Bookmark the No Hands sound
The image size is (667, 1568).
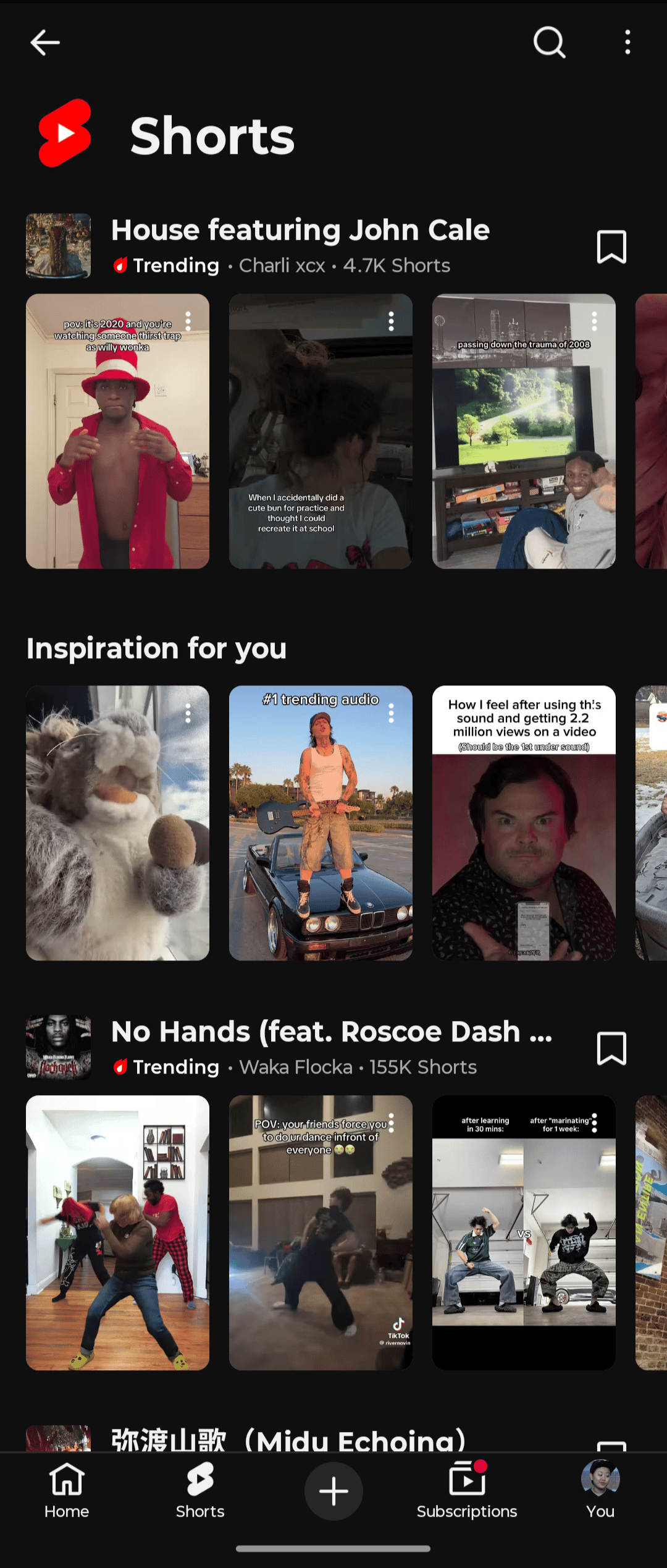coord(611,1048)
